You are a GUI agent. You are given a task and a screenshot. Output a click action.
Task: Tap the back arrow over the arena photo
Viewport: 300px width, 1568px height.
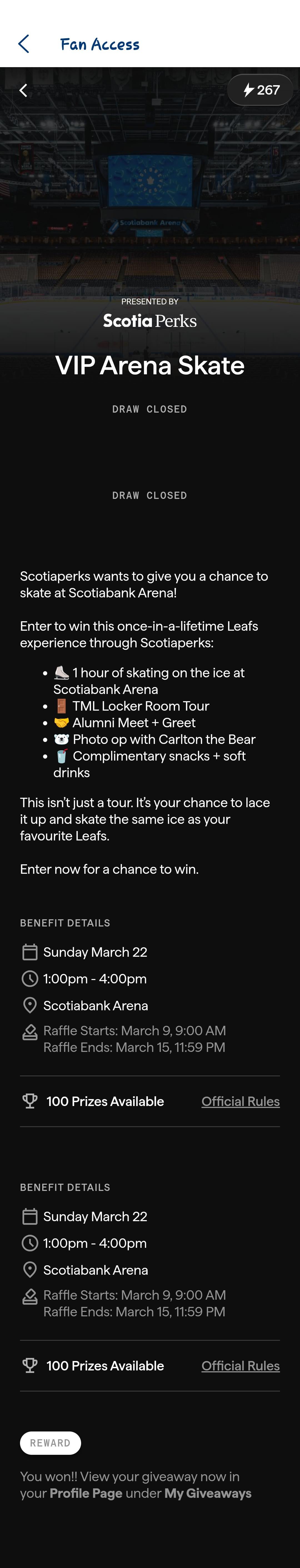(x=23, y=91)
